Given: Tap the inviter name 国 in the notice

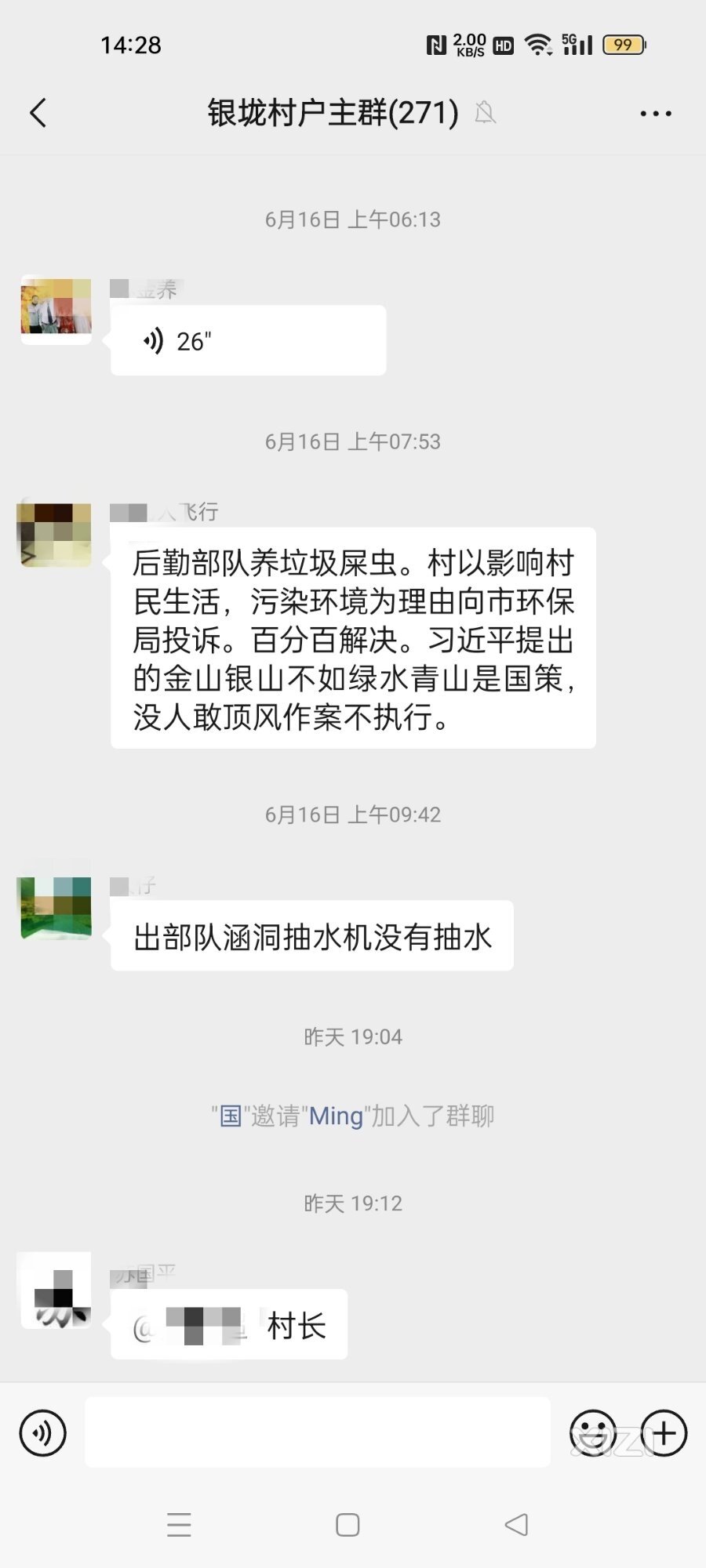Looking at the screenshot, I should [x=230, y=1116].
